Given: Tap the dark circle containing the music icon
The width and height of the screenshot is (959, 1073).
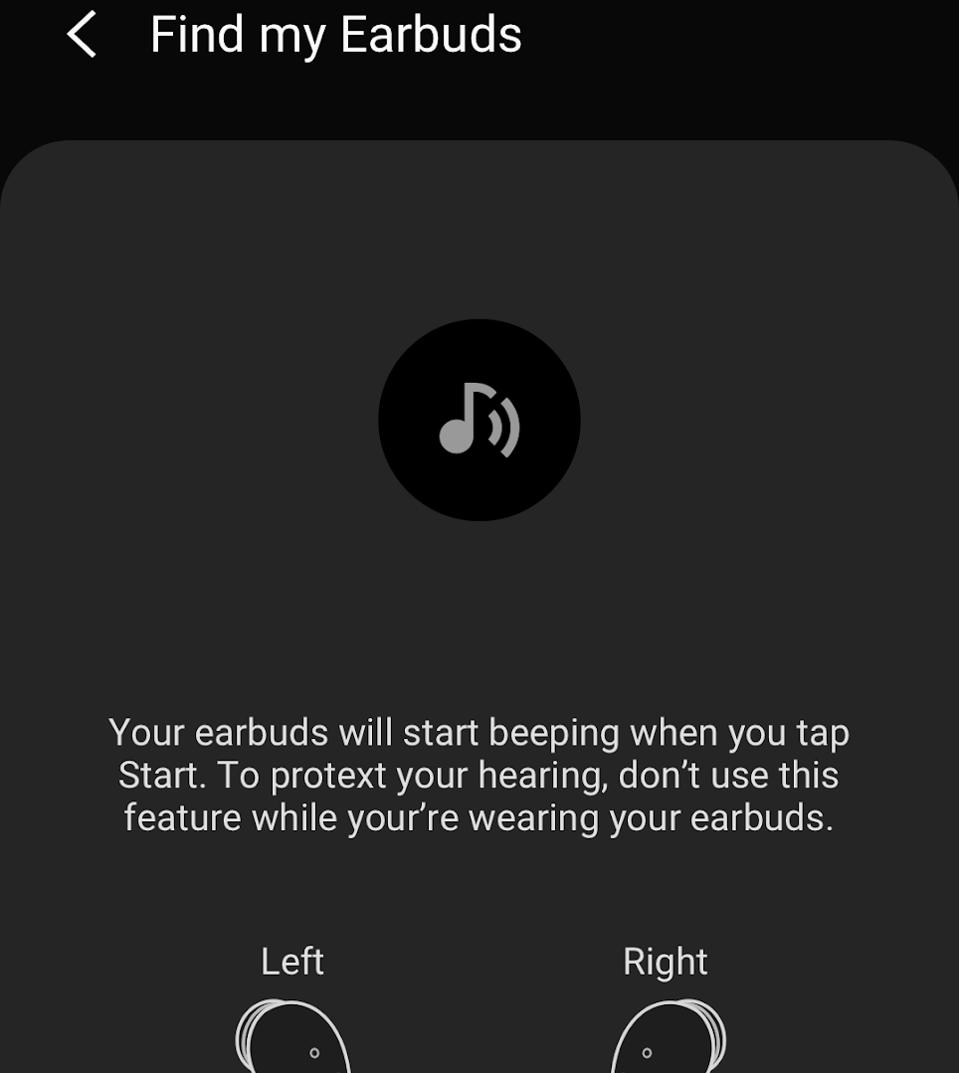Looking at the screenshot, I should tap(479, 420).
